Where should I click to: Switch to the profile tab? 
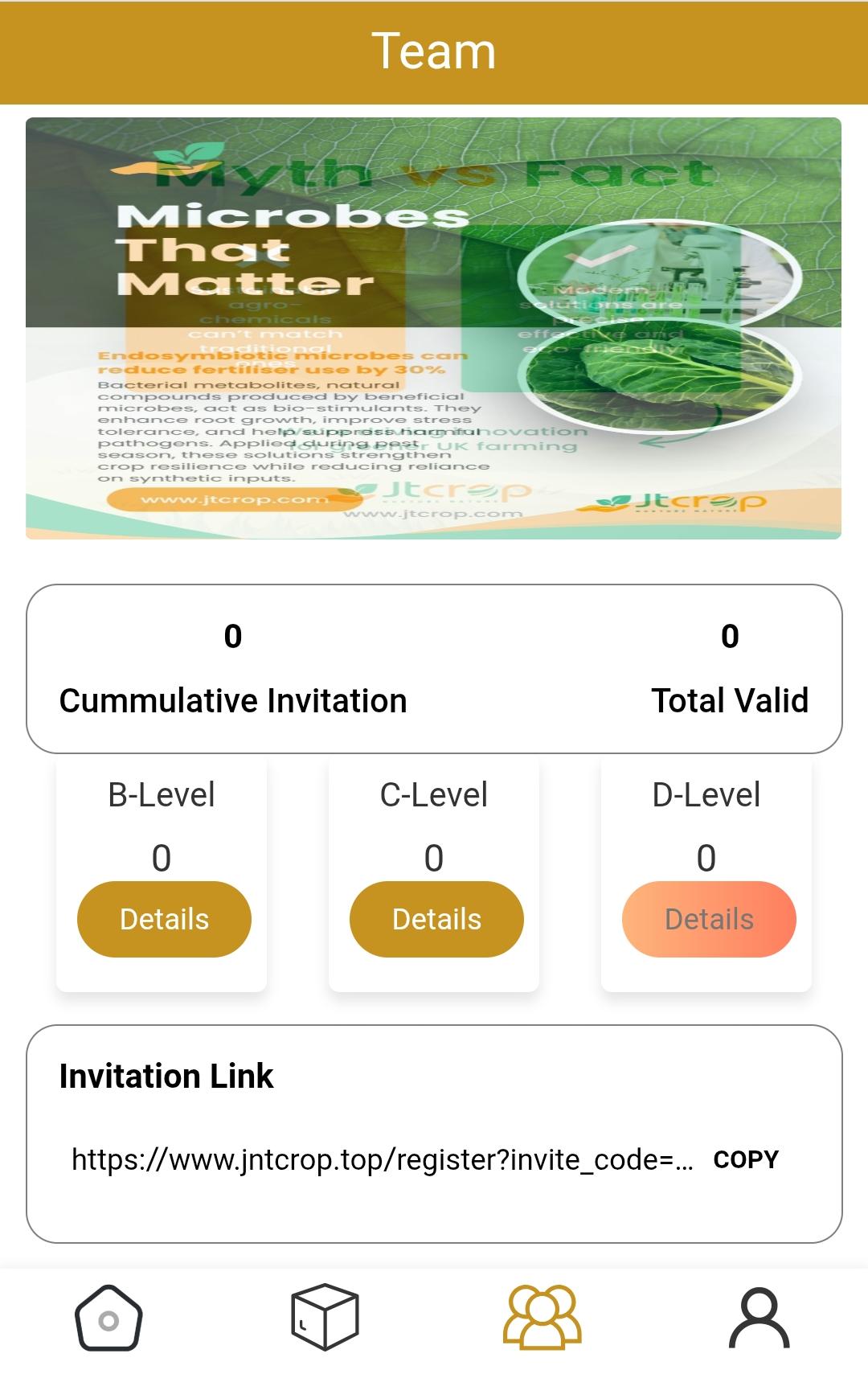pos(759,1318)
